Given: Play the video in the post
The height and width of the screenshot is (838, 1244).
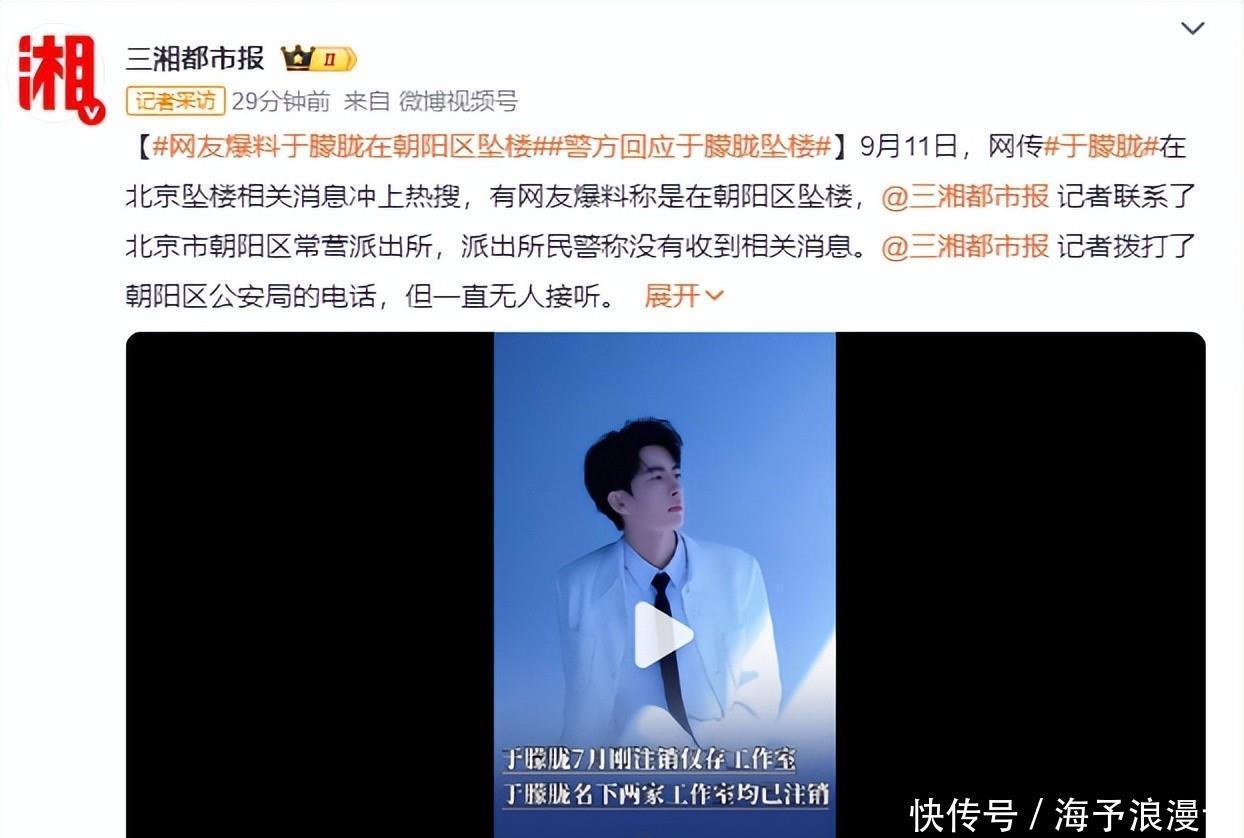Looking at the screenshot, I should pyautogui.click(x=664, y=634).
